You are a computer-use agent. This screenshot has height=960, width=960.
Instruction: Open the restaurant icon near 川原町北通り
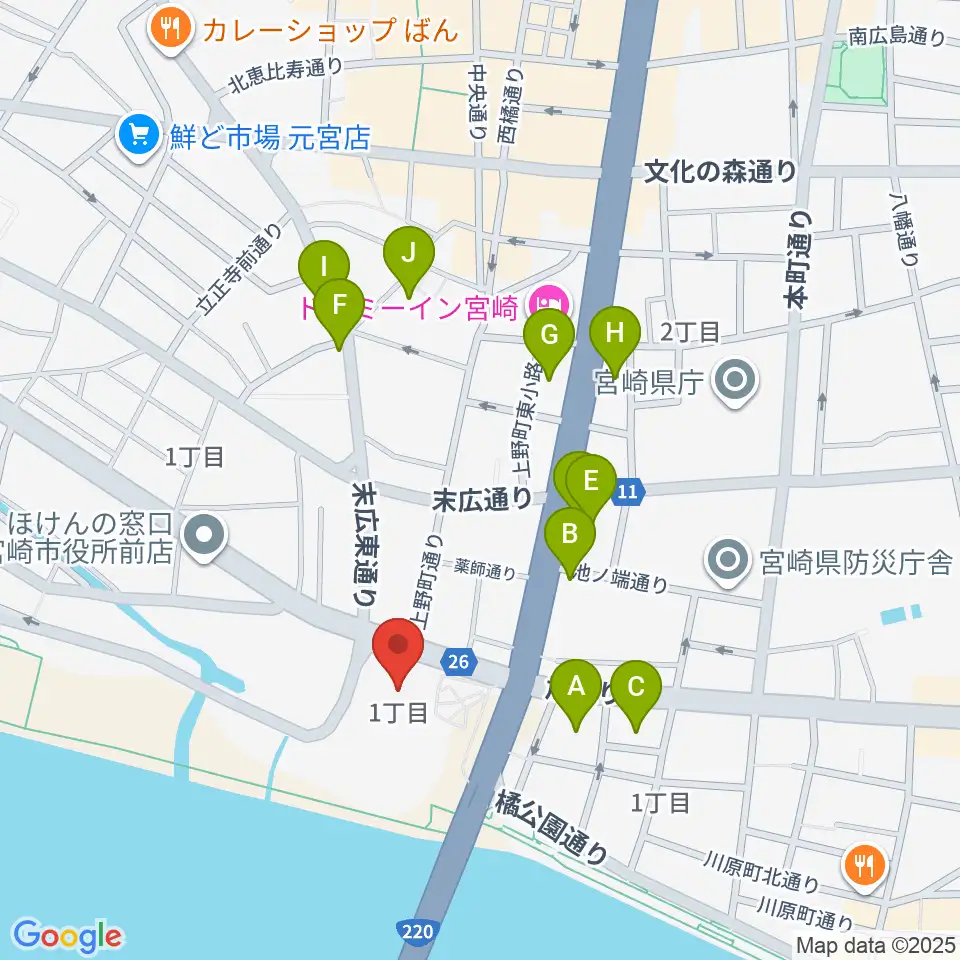coord(864,867)
